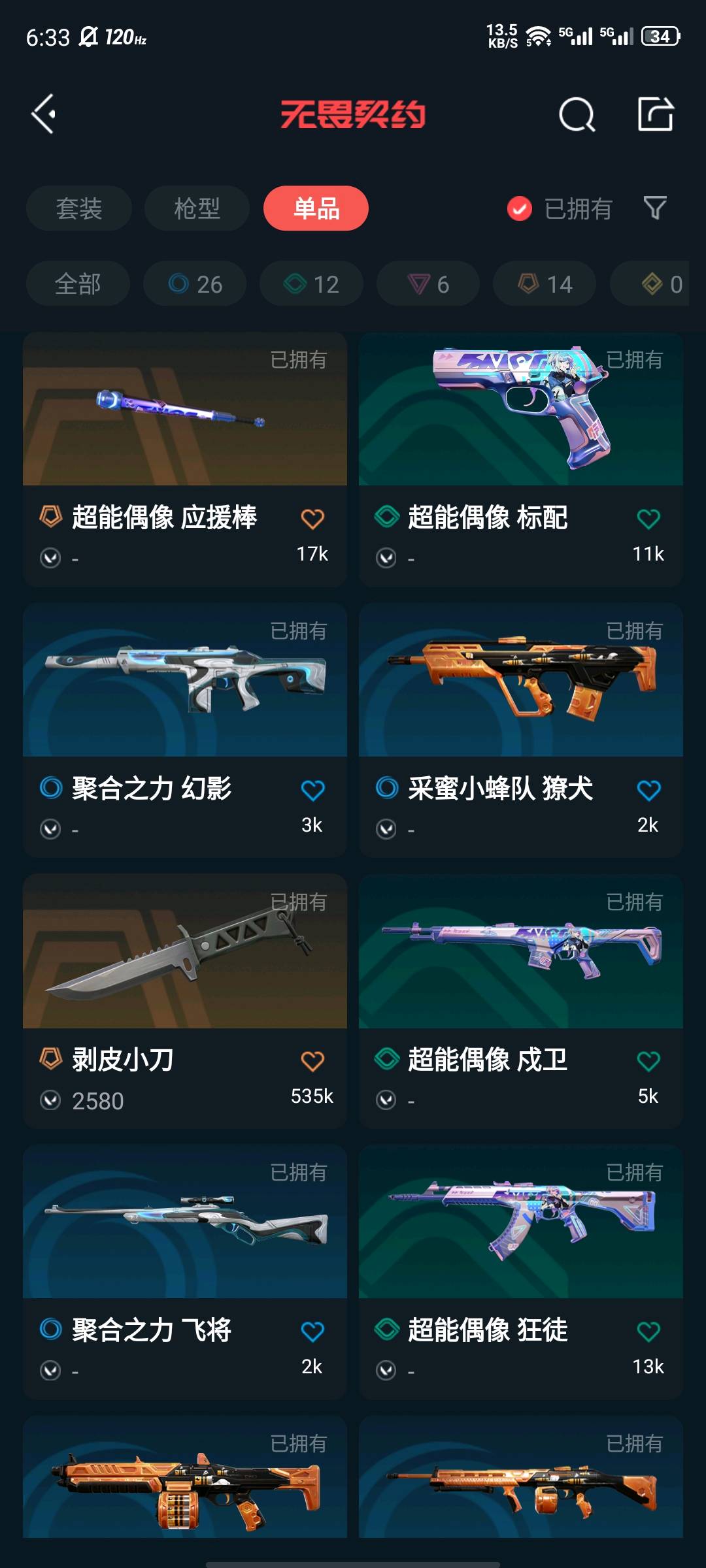Uncheck the 已拥有 checkbox
The height and width of the screenshot is (1568, 706).
(x=520, y=209)
